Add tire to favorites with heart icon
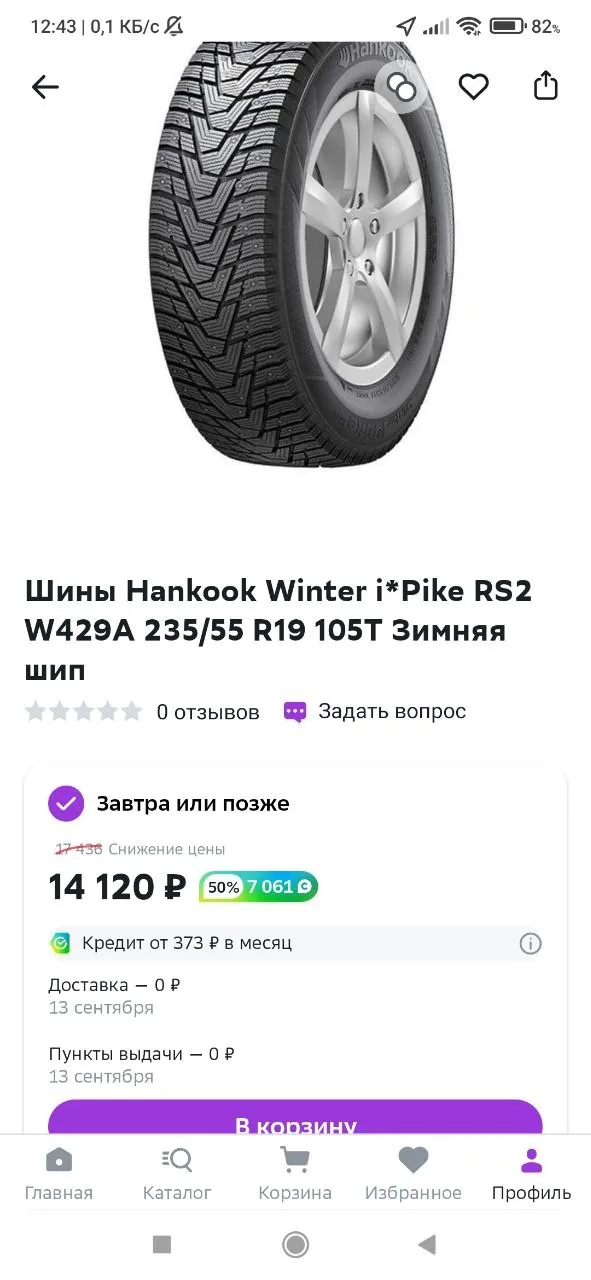This screenshot has width=591, height=1280. click(474, 87)
